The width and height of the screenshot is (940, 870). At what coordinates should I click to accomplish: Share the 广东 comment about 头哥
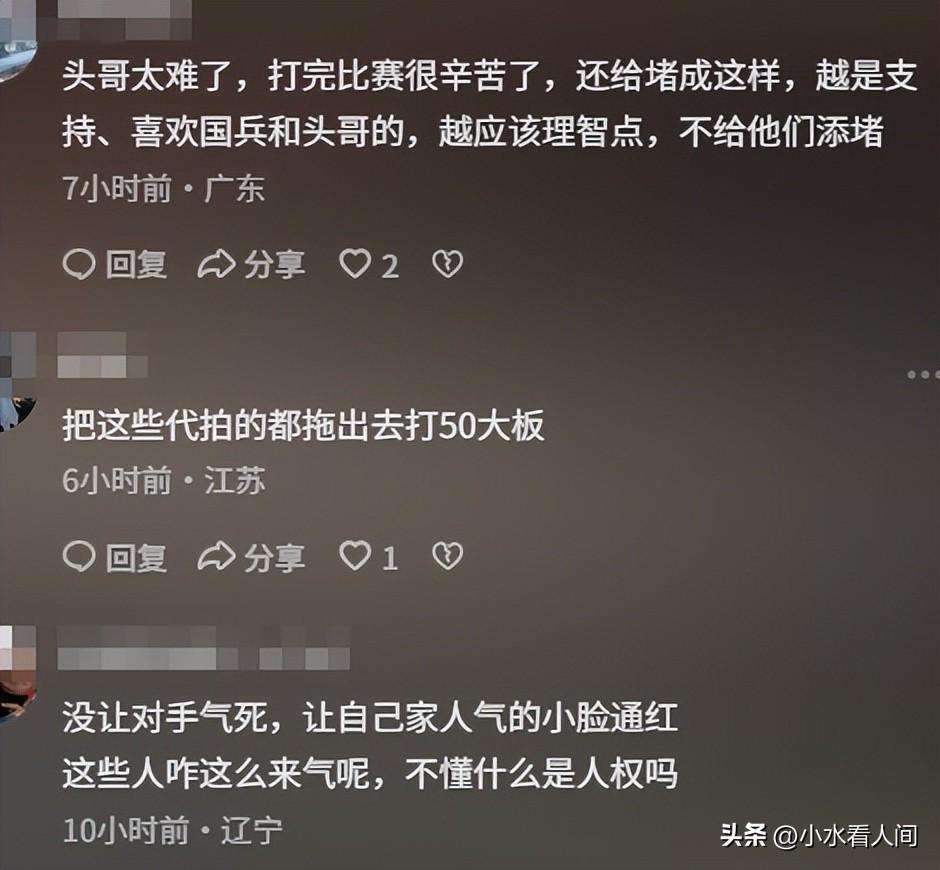(251, 265)
